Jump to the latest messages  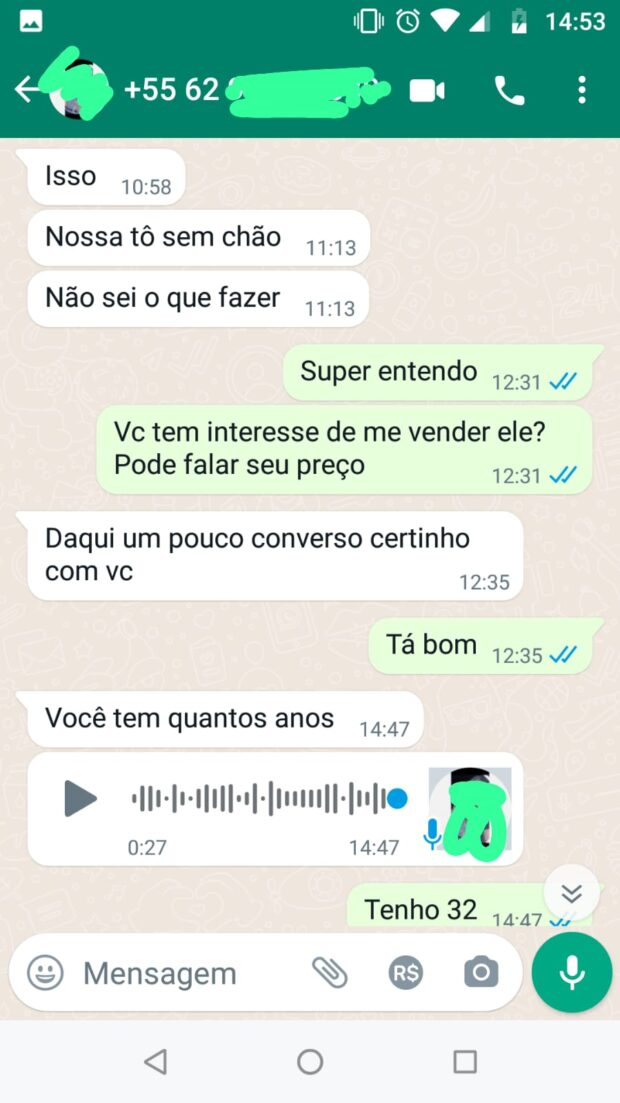571,893
